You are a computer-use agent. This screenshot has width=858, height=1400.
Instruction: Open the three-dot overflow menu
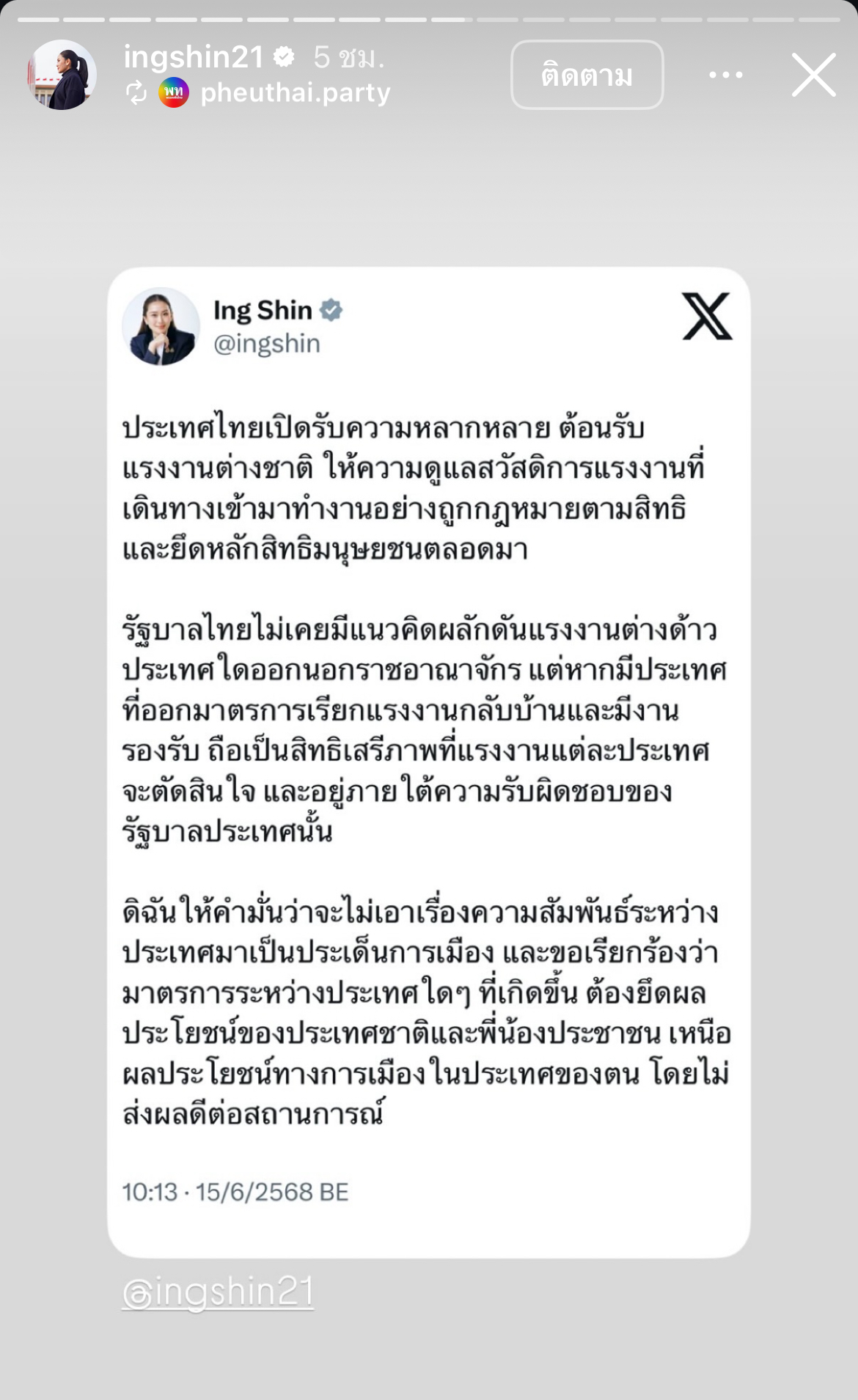tap(725, 75)
